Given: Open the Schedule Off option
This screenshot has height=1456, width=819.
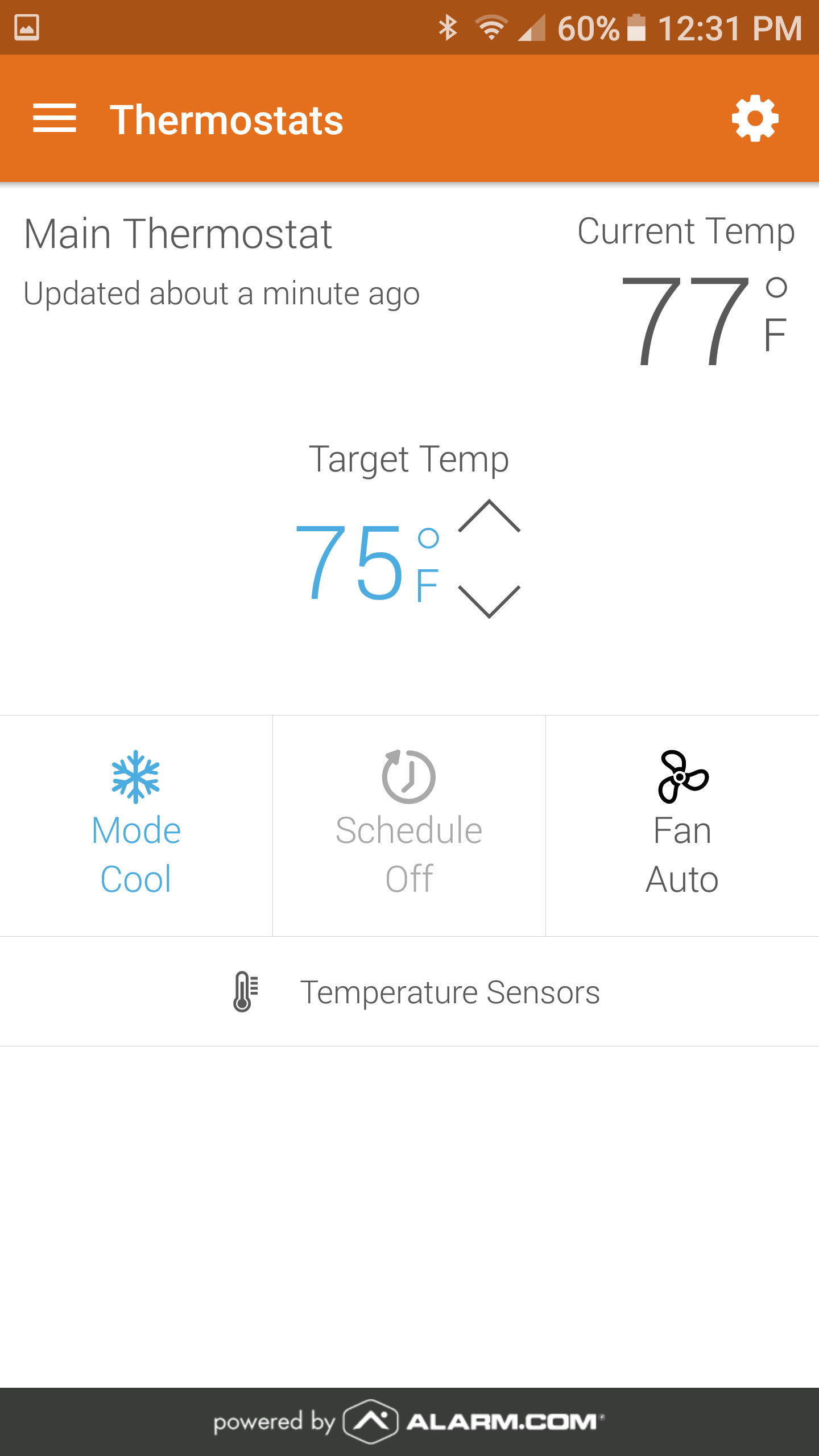Looking at the screenshot, I should pos(409,825).
